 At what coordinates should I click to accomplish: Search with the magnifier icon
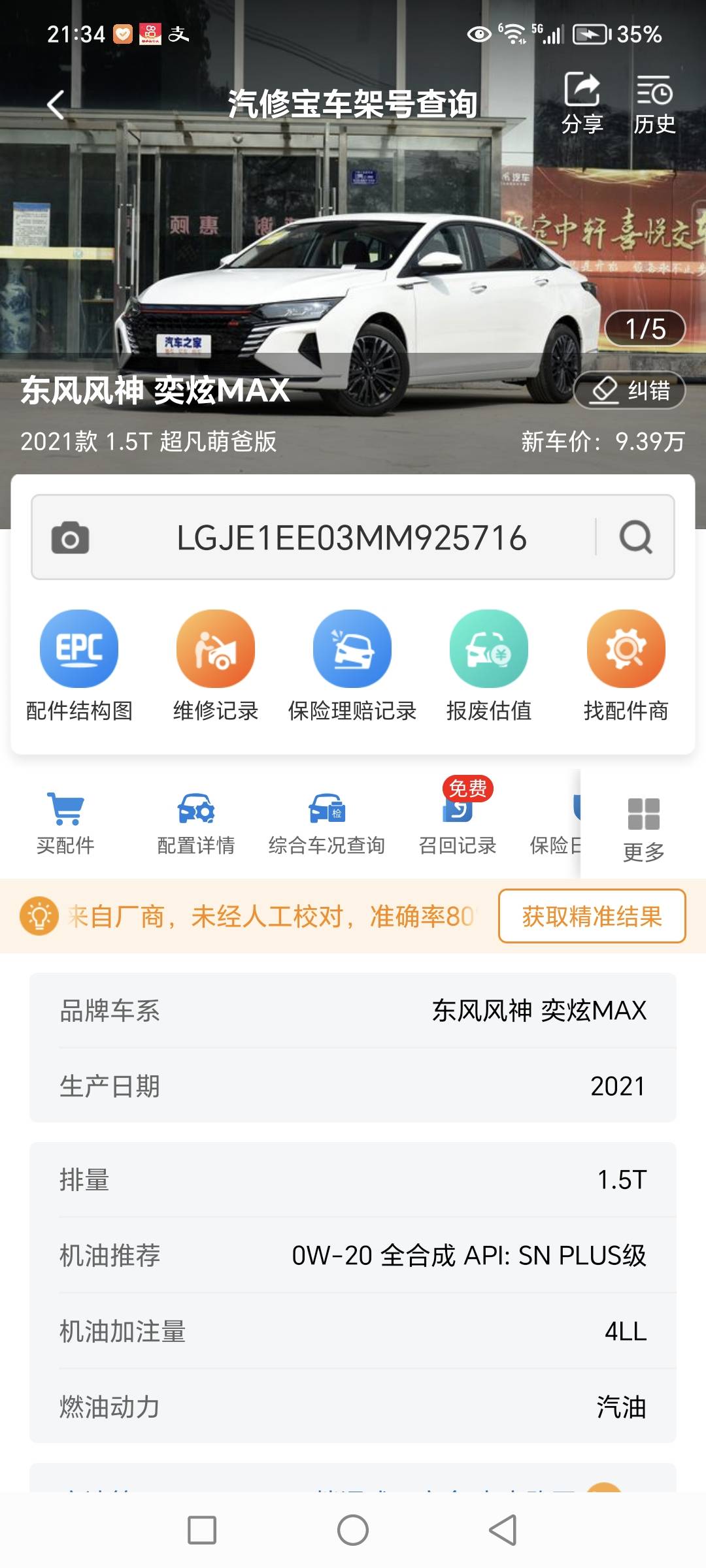pyautogui.click(x=635, y=538)
